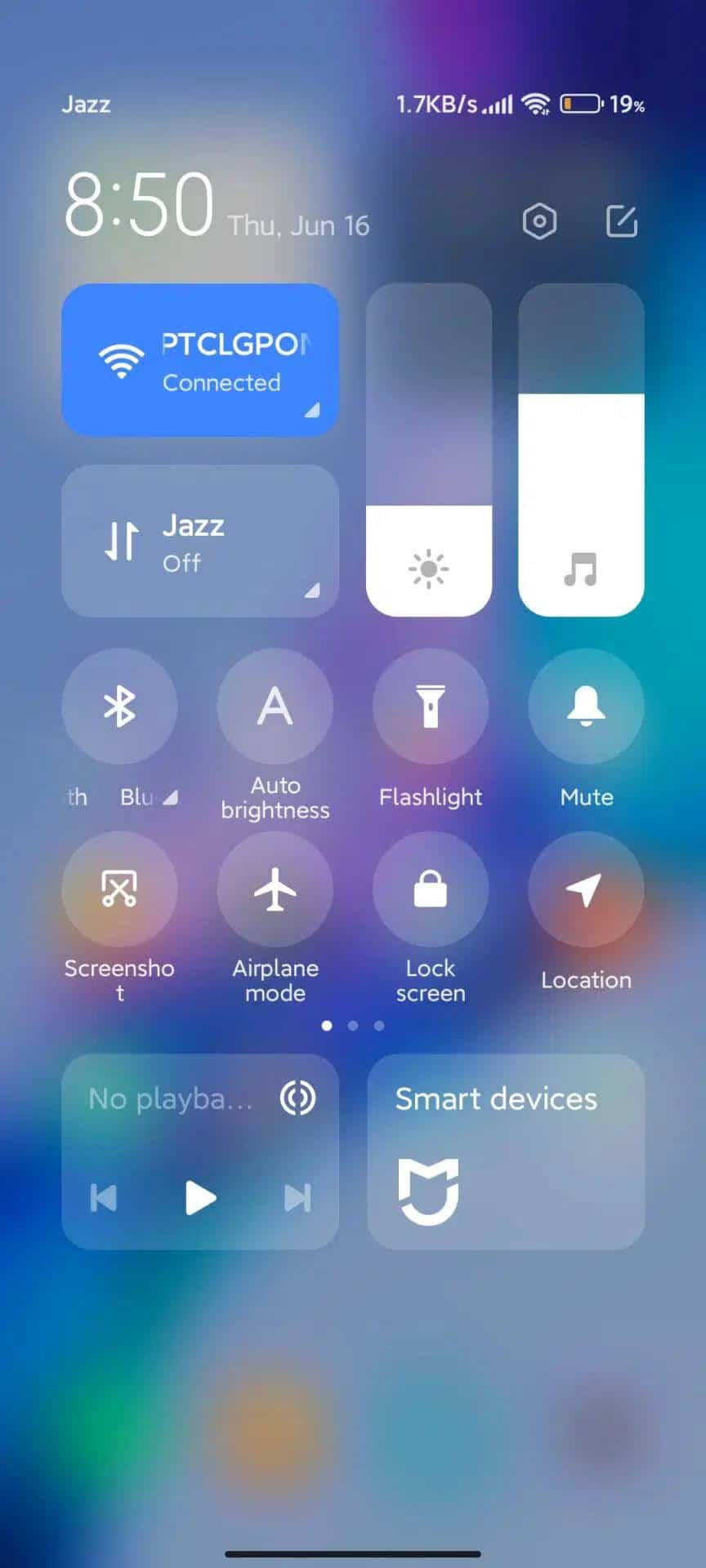
Task: Tap the Lock screen tile
Action: tap(431, 889)
